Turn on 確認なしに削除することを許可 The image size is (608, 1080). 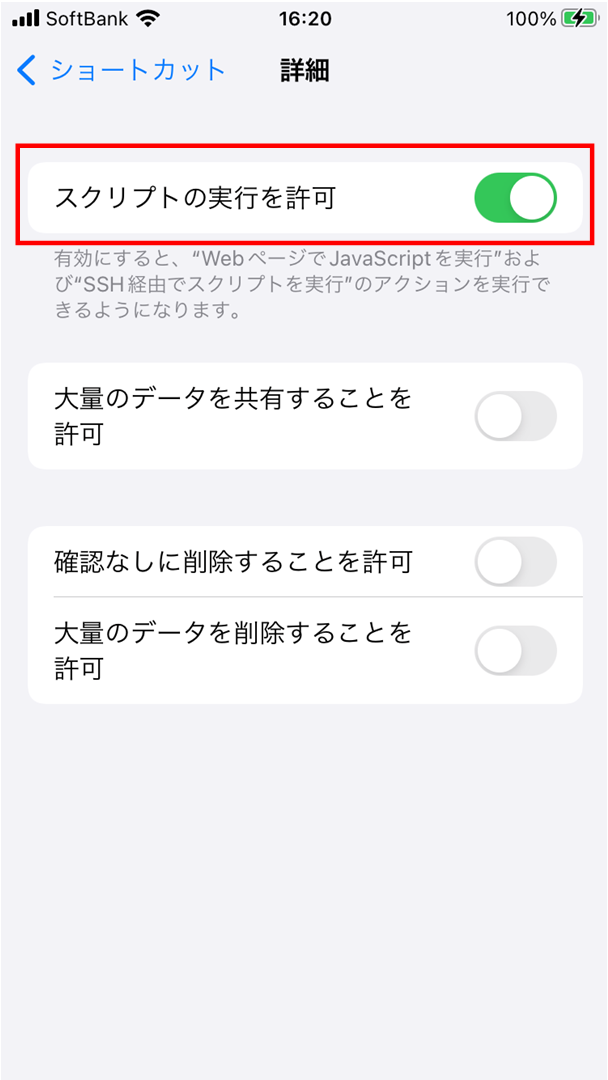pyautogui.click(x=515, y=562)
